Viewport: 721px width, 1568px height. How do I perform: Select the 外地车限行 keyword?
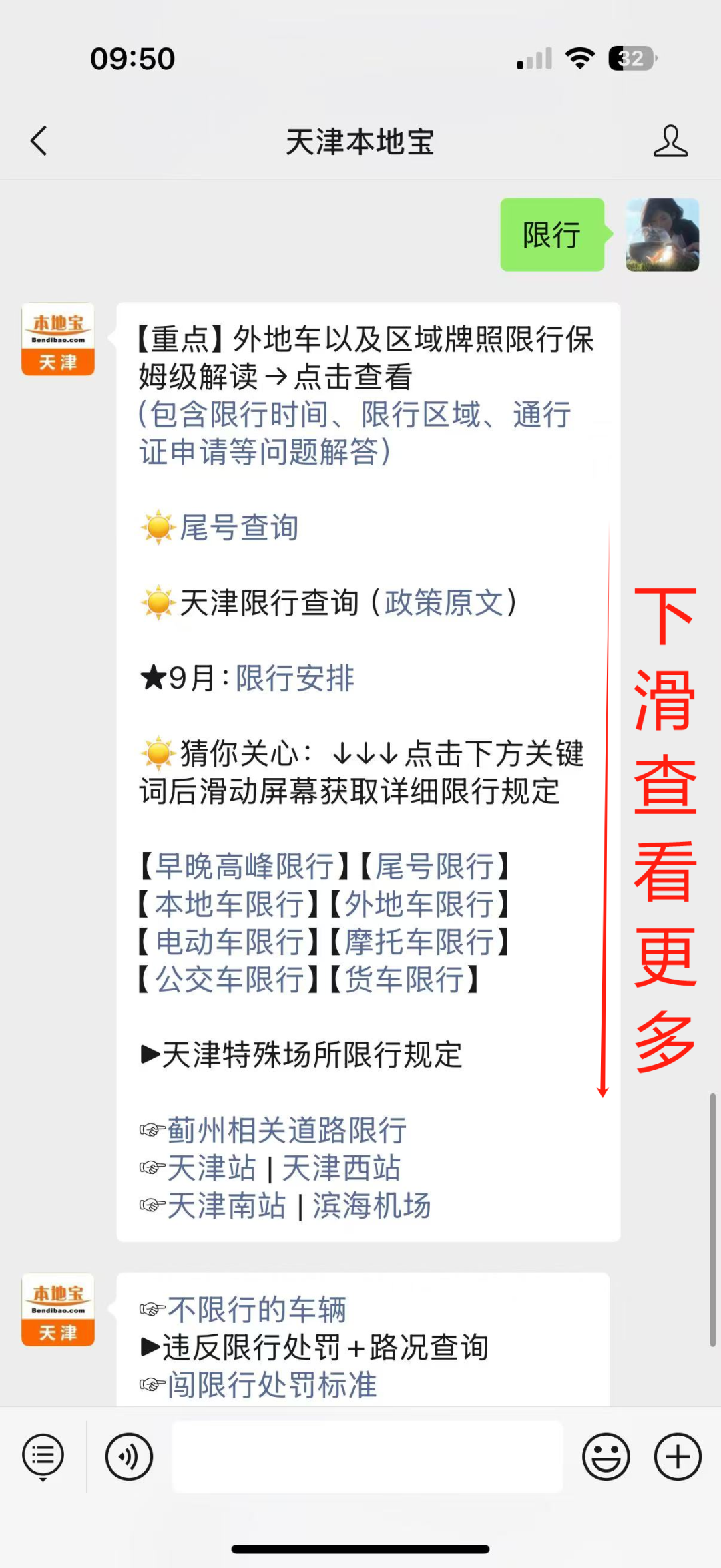pyautogui.click(x=419, y=906)
